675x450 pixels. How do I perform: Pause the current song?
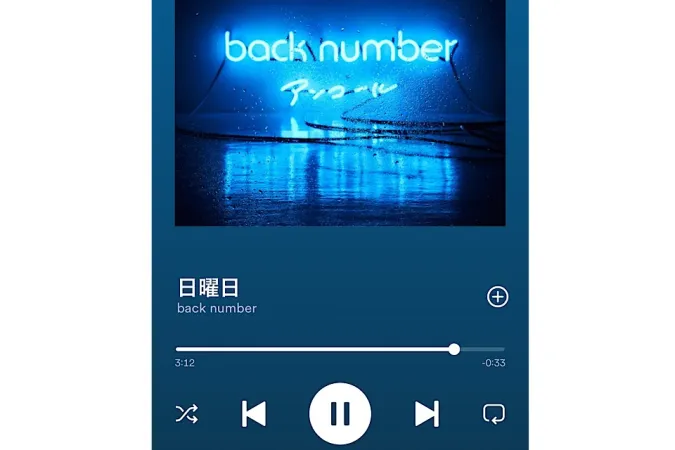(x=340, y=413)
